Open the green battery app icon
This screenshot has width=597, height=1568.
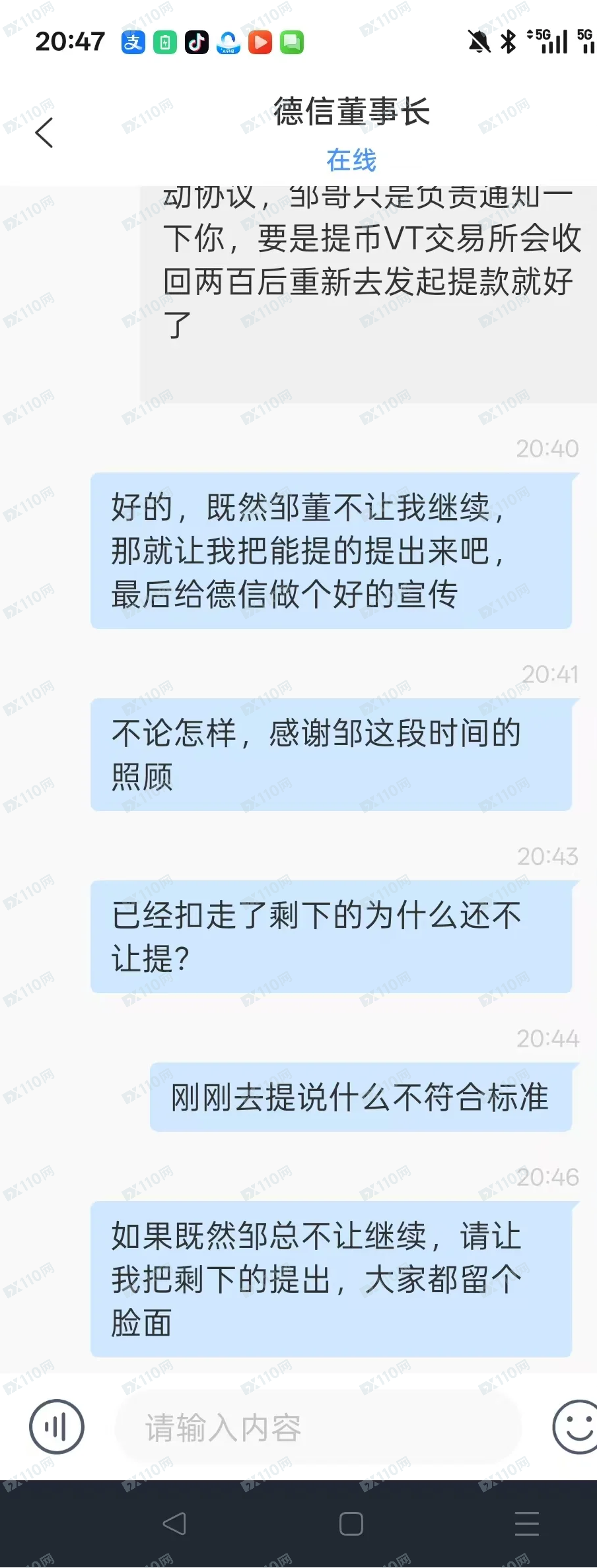click(164, 42)
